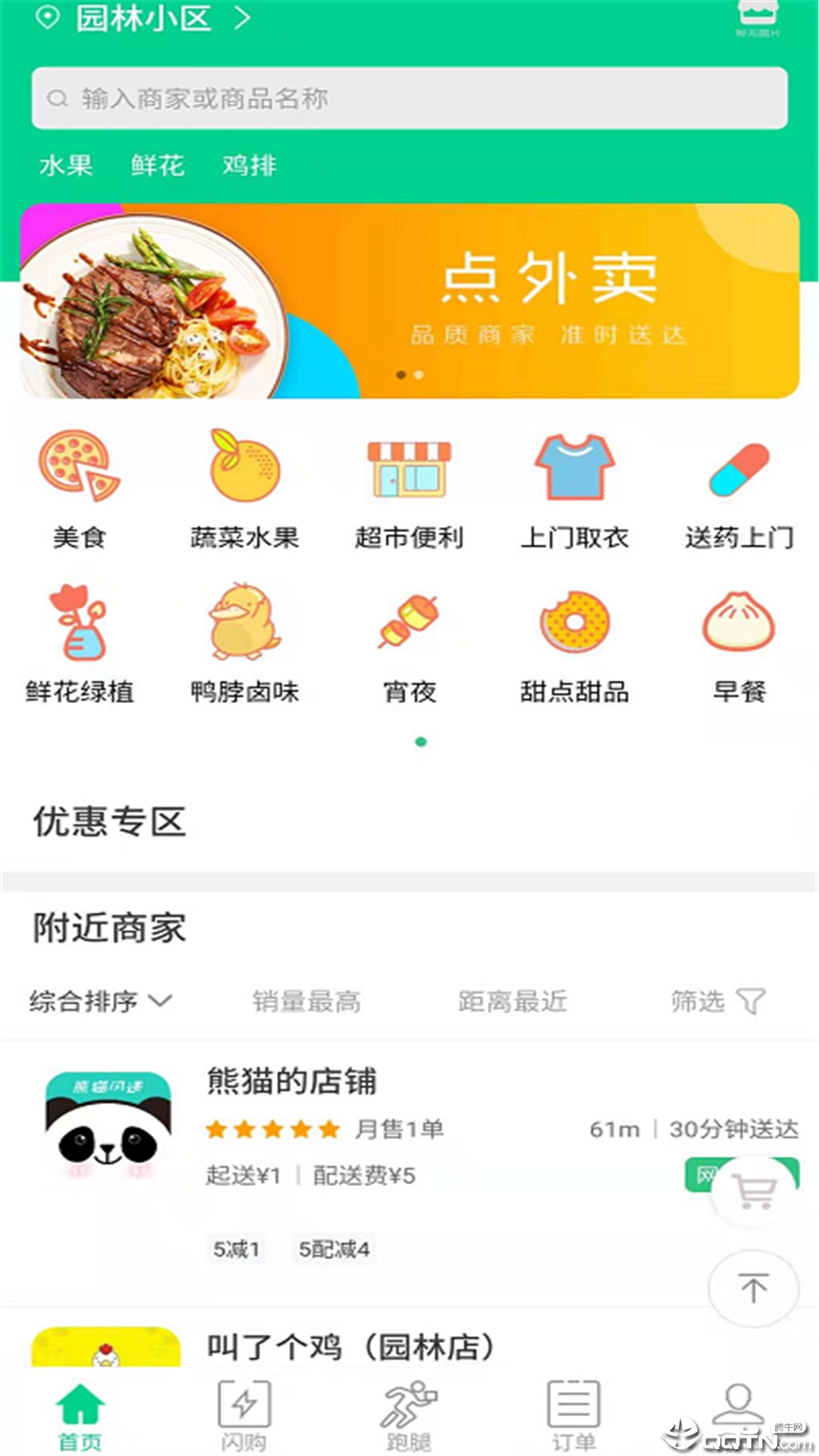Sort merchants by 距离最近

tap(513, 1002)
